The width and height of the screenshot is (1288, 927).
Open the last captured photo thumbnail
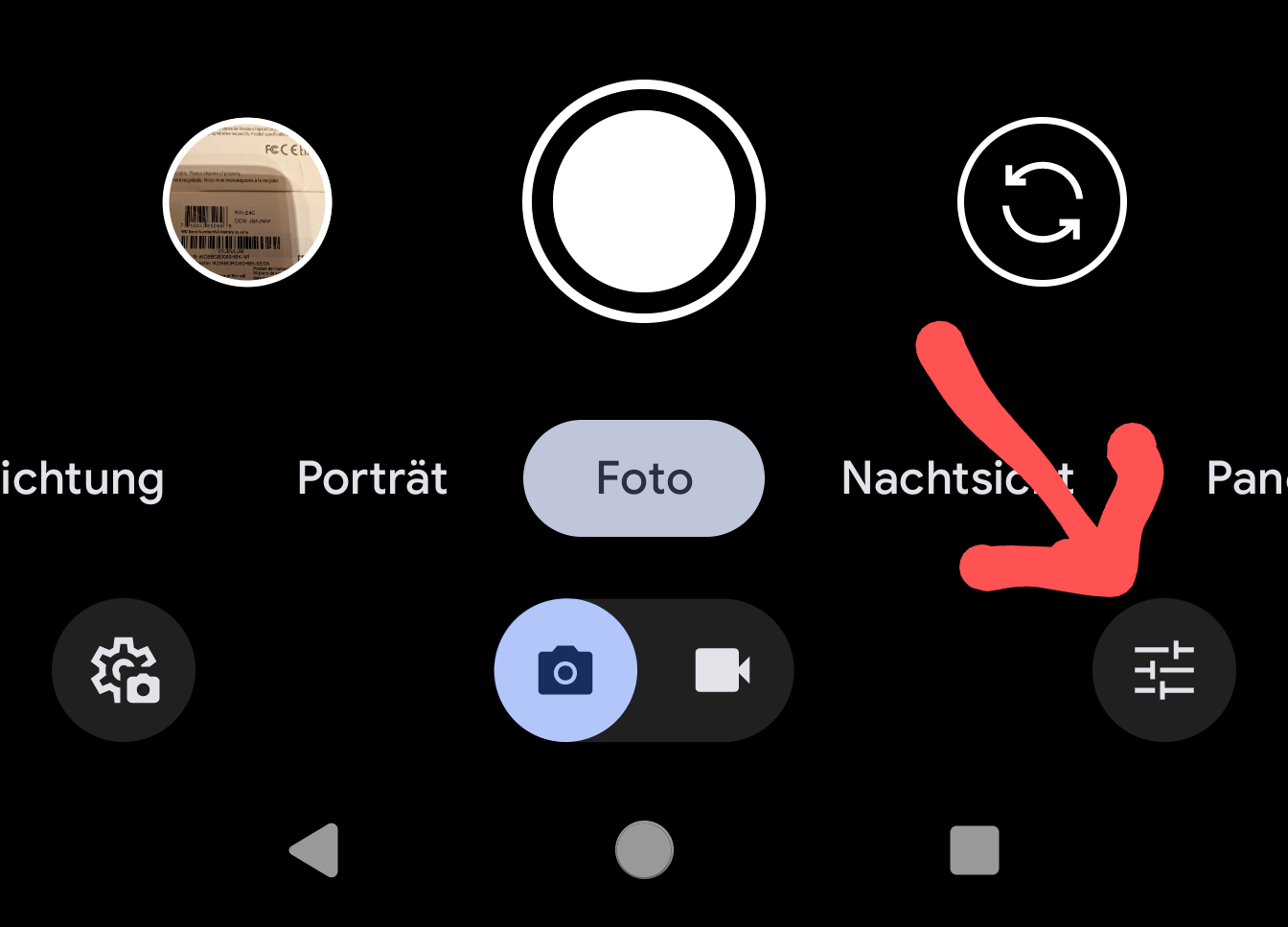[x=247, y=202]
